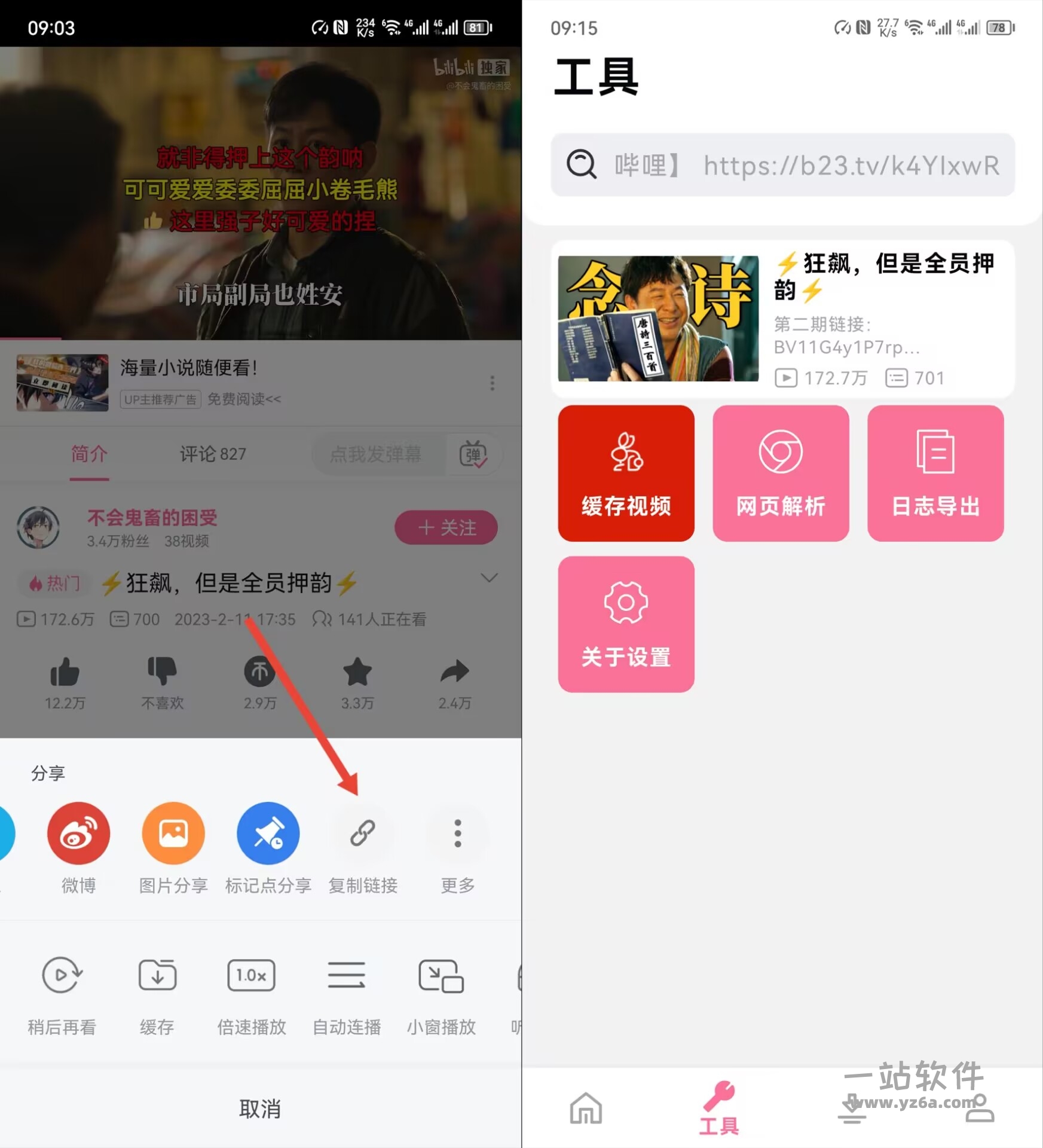Tap the red cache video tile
Screen dimensions: 1043x1148
point(626,474)
